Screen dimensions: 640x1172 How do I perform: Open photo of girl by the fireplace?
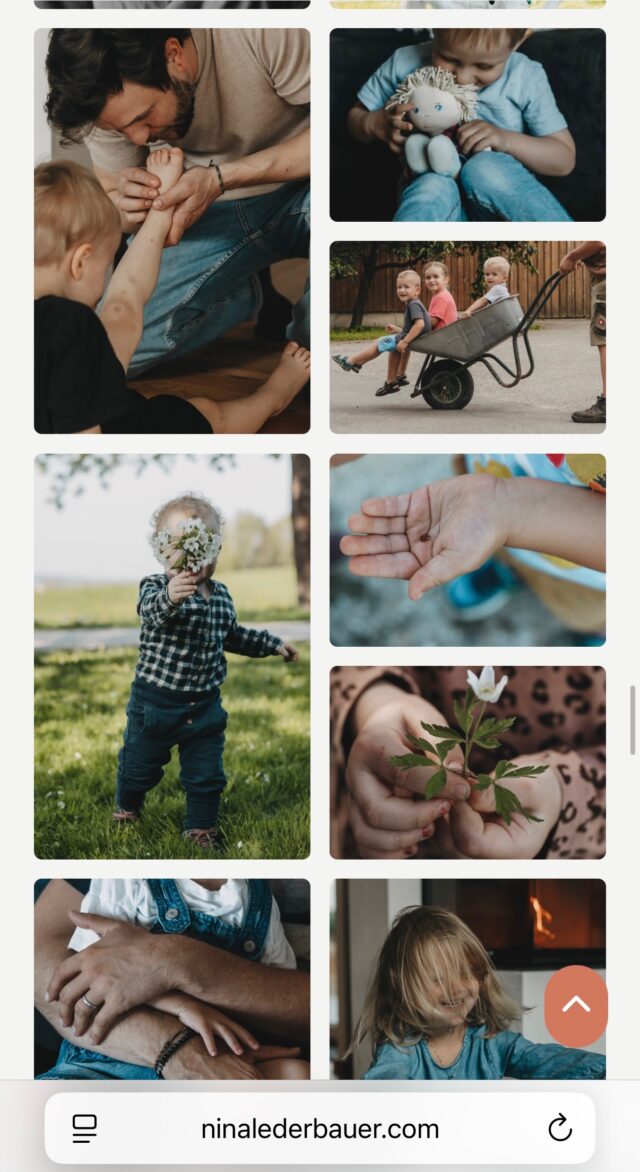[440, 978]
